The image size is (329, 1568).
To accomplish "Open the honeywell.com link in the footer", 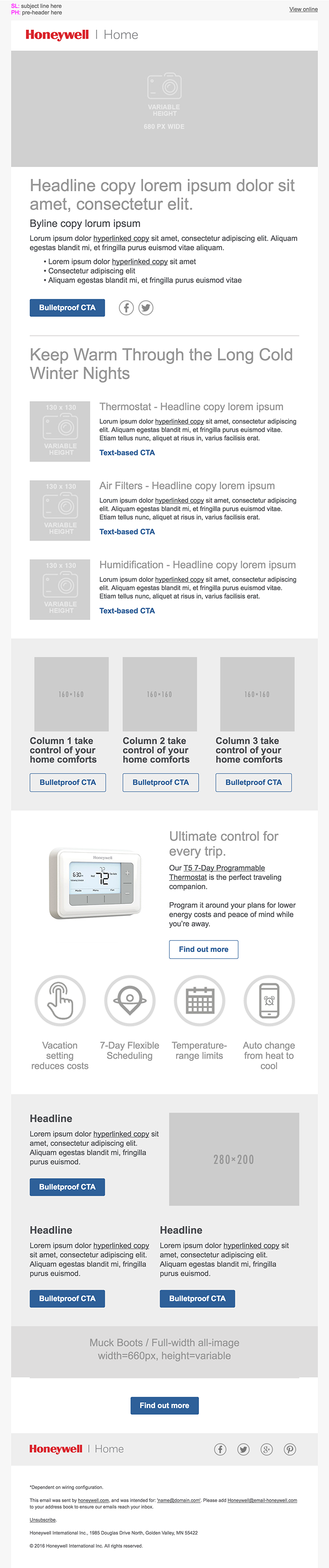I will tap(93, 1501).
